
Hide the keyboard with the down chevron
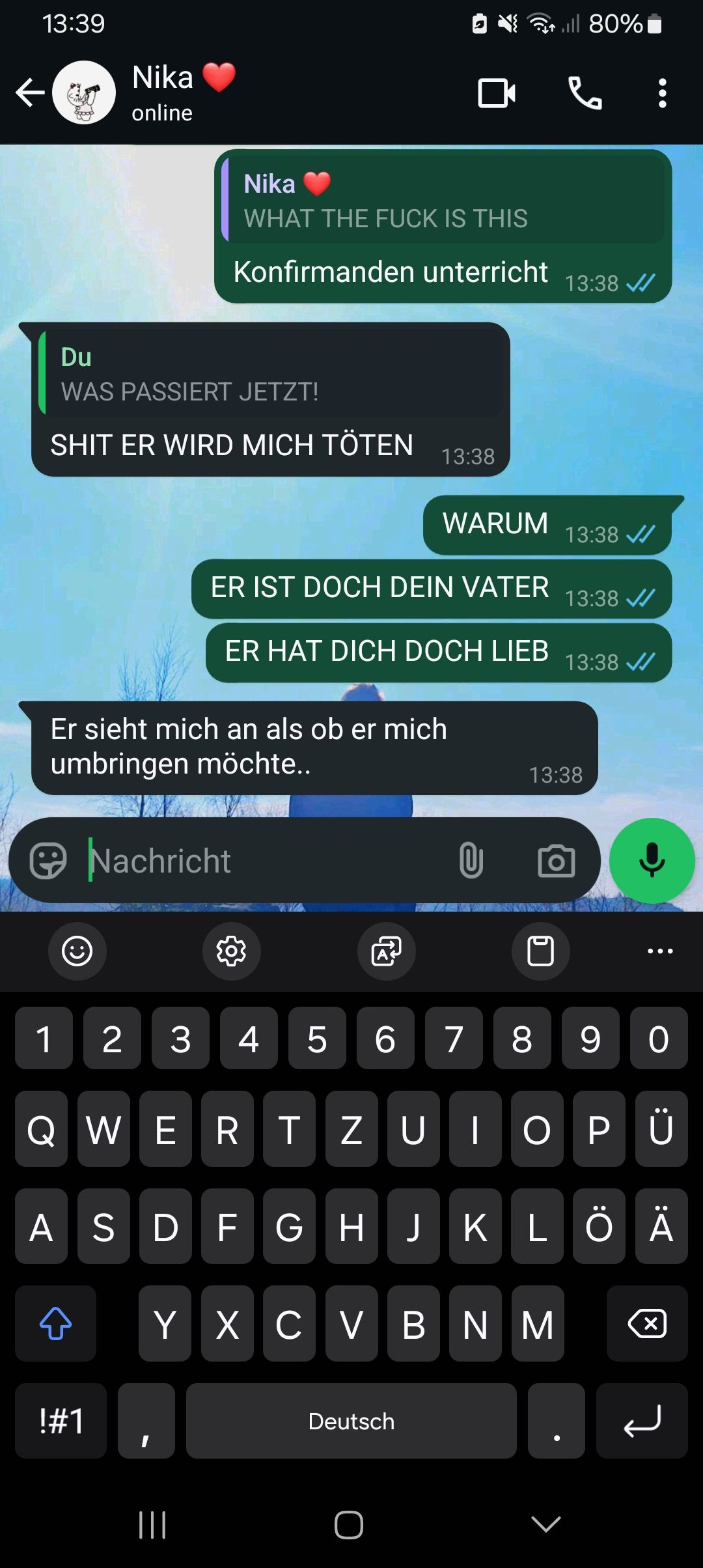545,1524
